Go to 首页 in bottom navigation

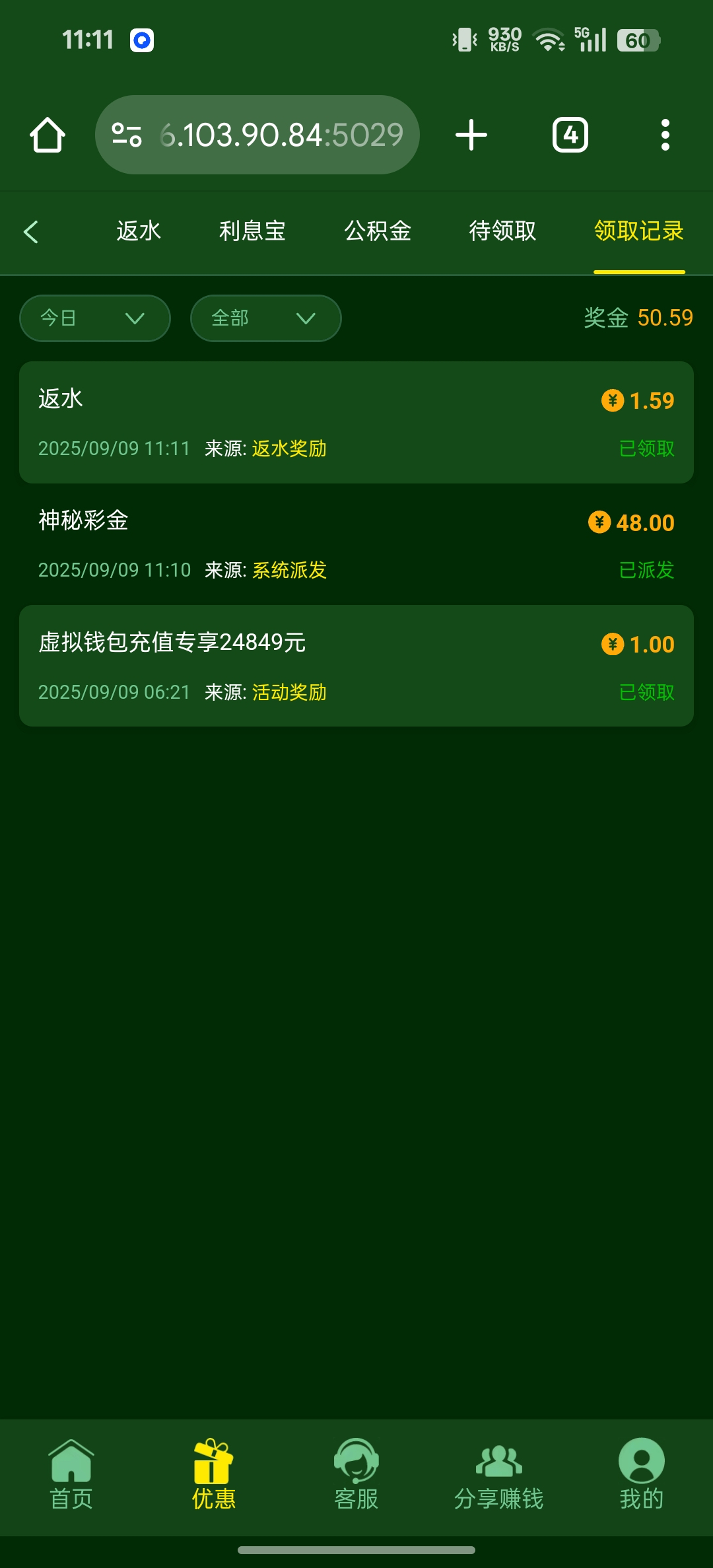pyautogui.click(x=71, y=1474)
